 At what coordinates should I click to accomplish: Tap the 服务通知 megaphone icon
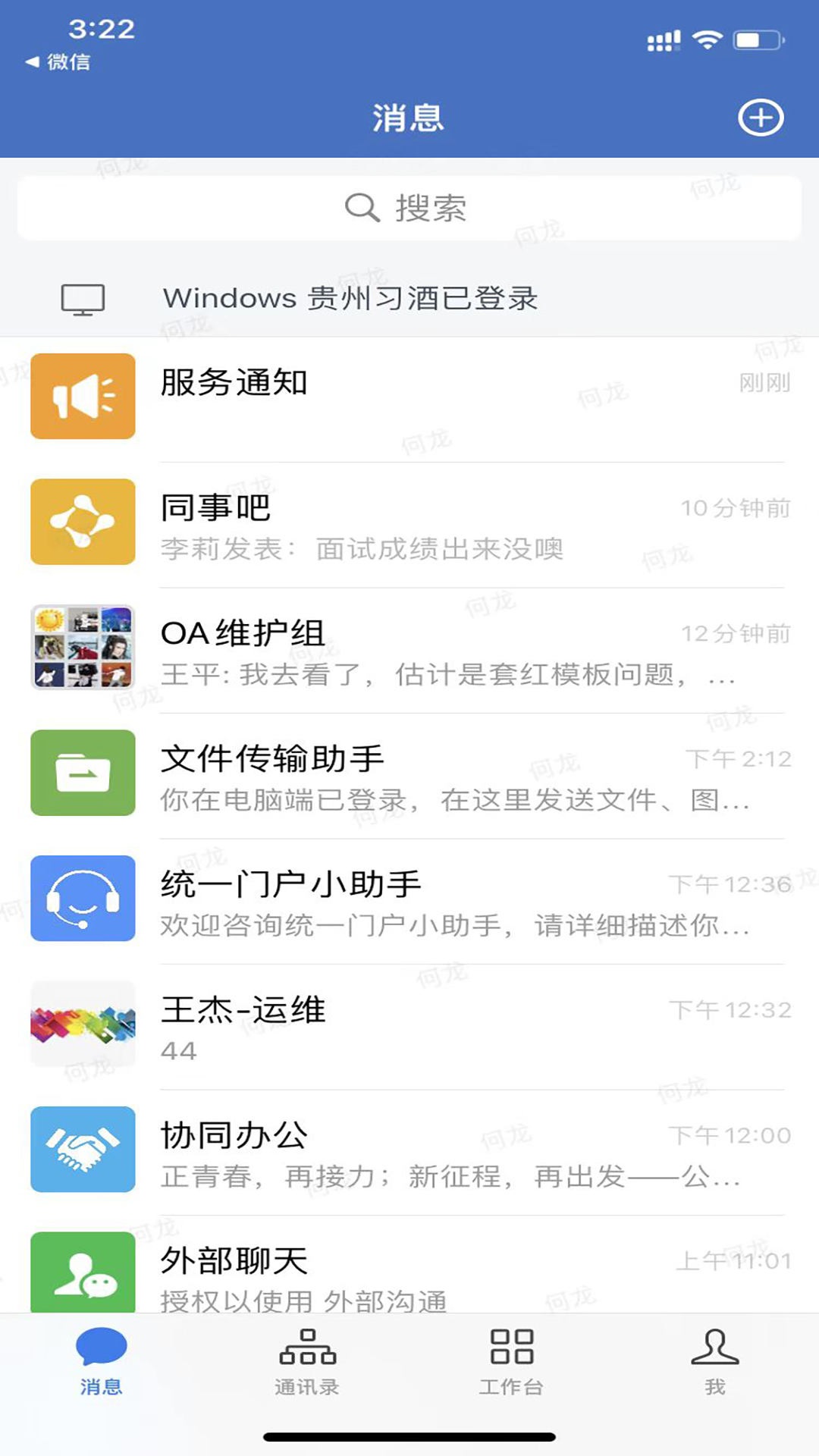[82, 397]
